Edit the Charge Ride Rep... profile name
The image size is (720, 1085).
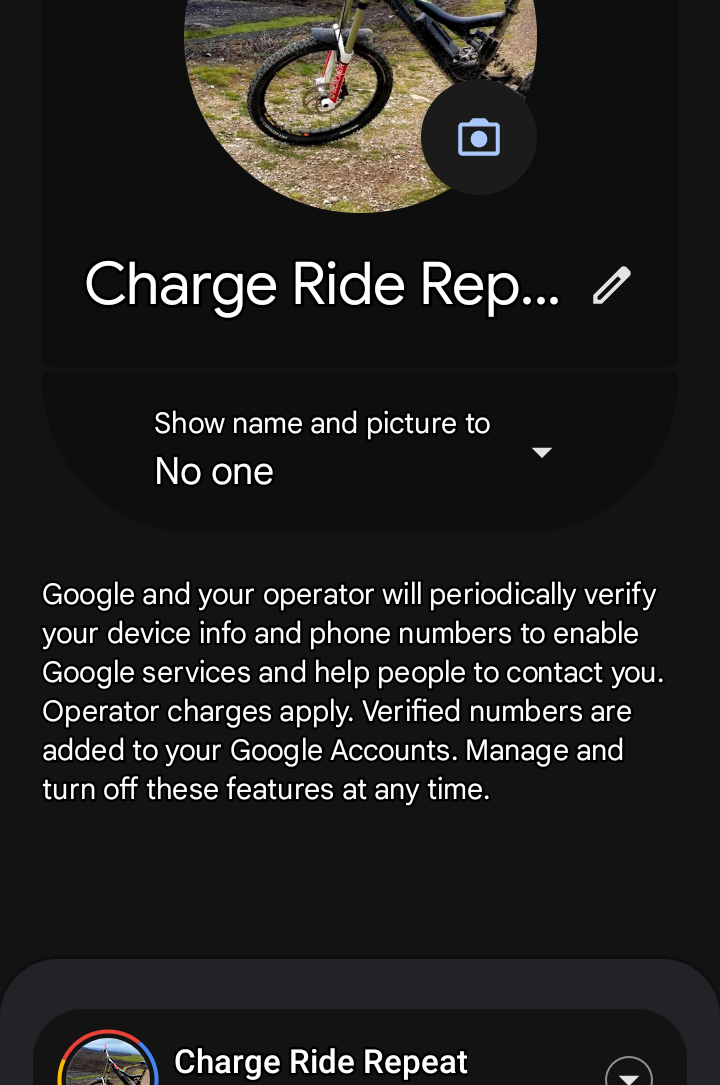tap(612, 285)
